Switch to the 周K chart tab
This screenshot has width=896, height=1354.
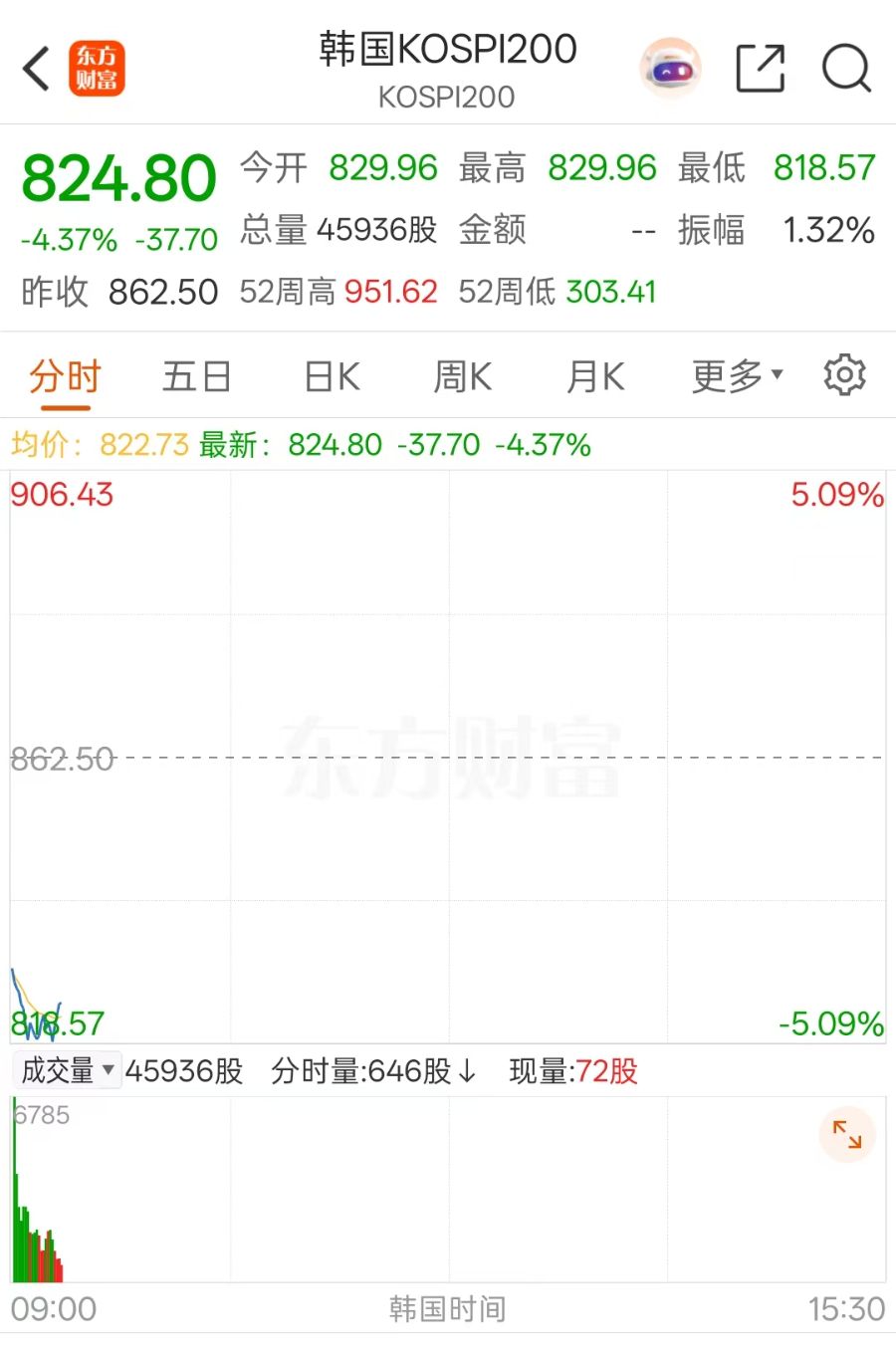[x=462, y=377]
